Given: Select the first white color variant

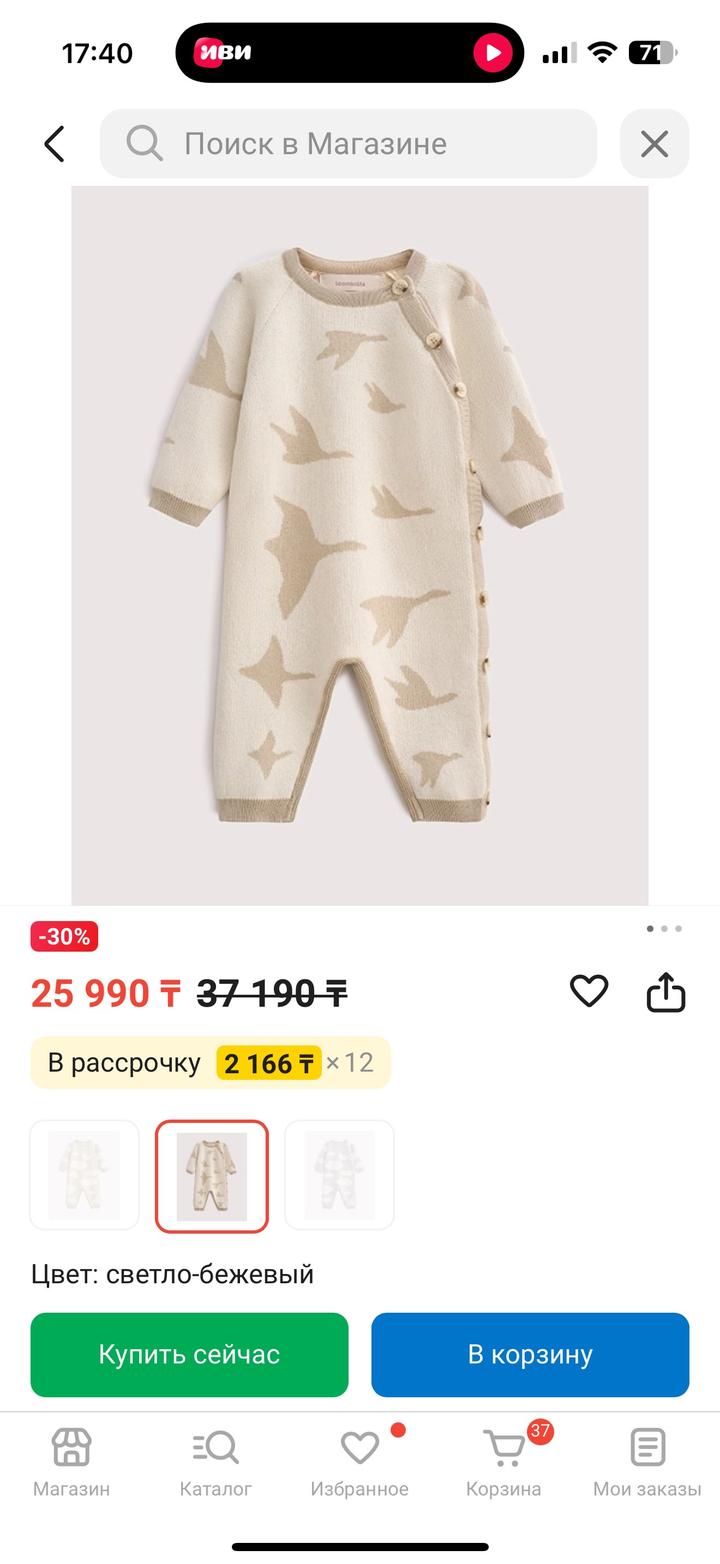Looking at the screenshot, I should (x=84, y=1175).
